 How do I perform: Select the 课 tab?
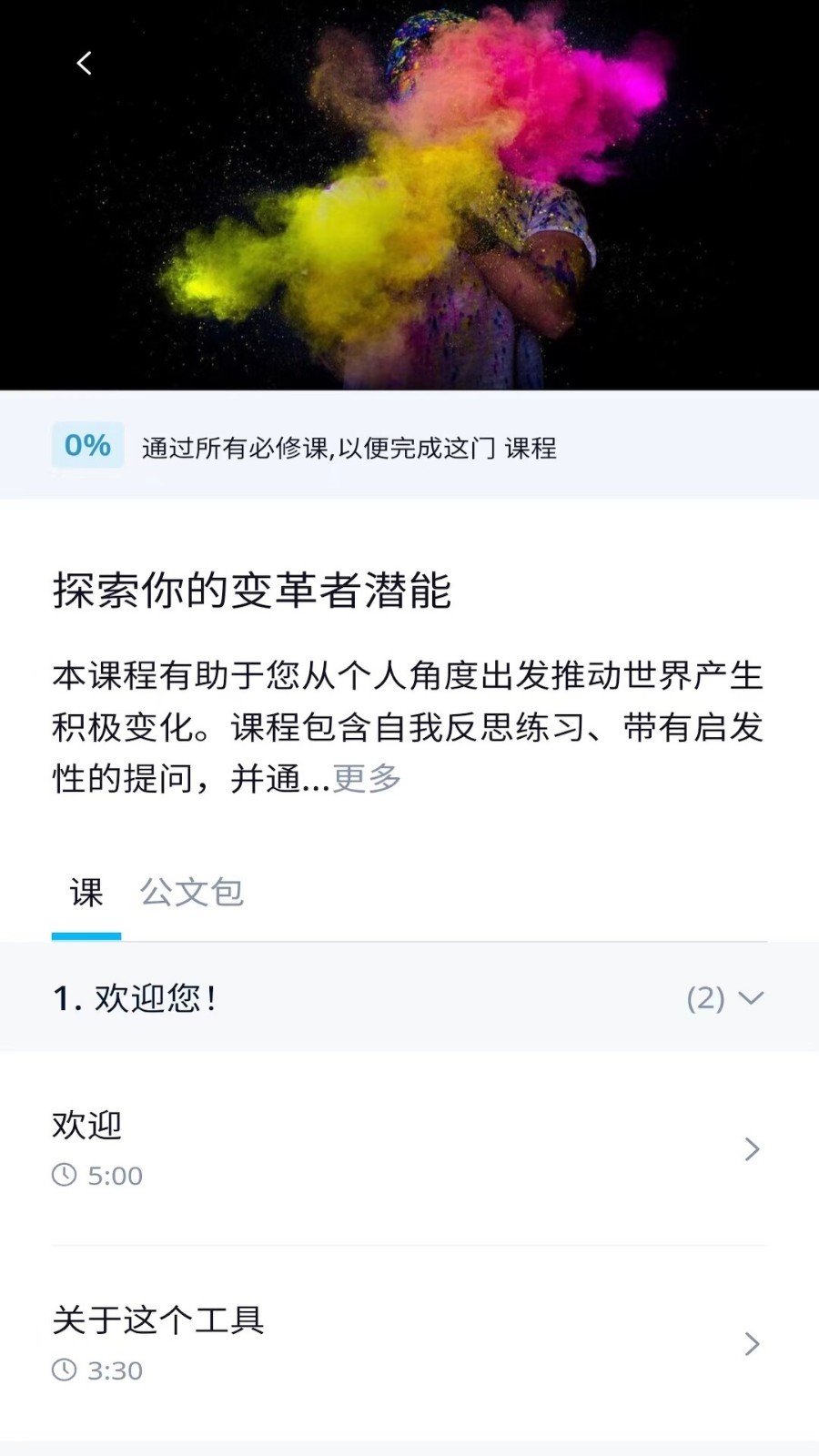pos(86,893)
